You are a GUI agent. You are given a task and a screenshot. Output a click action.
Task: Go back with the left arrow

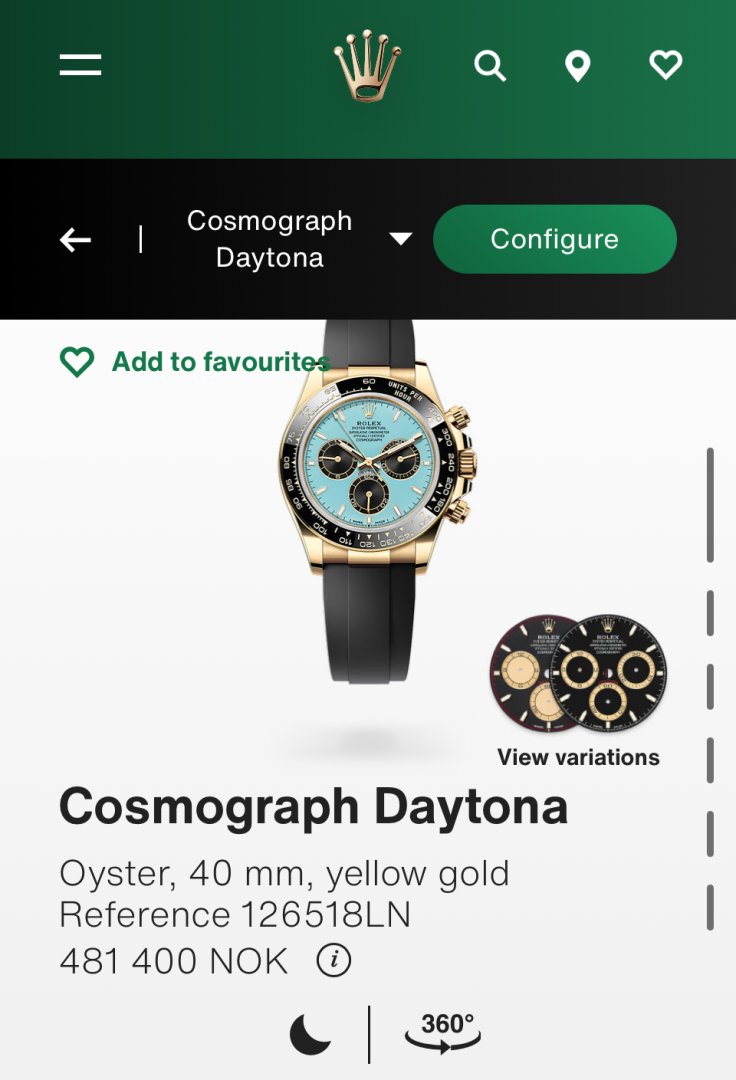pos(76,240)
